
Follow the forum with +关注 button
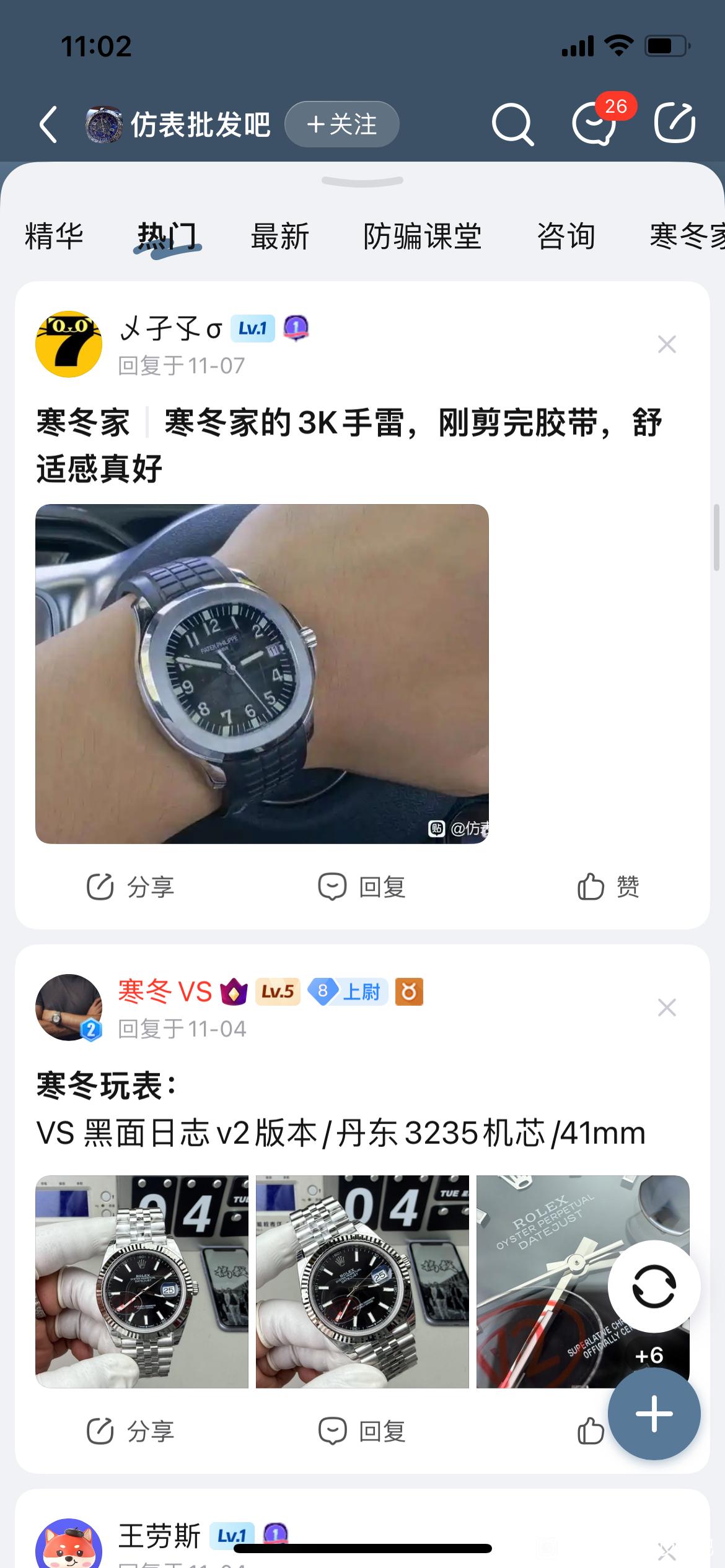pyautogui.click(x=341, y=124)
